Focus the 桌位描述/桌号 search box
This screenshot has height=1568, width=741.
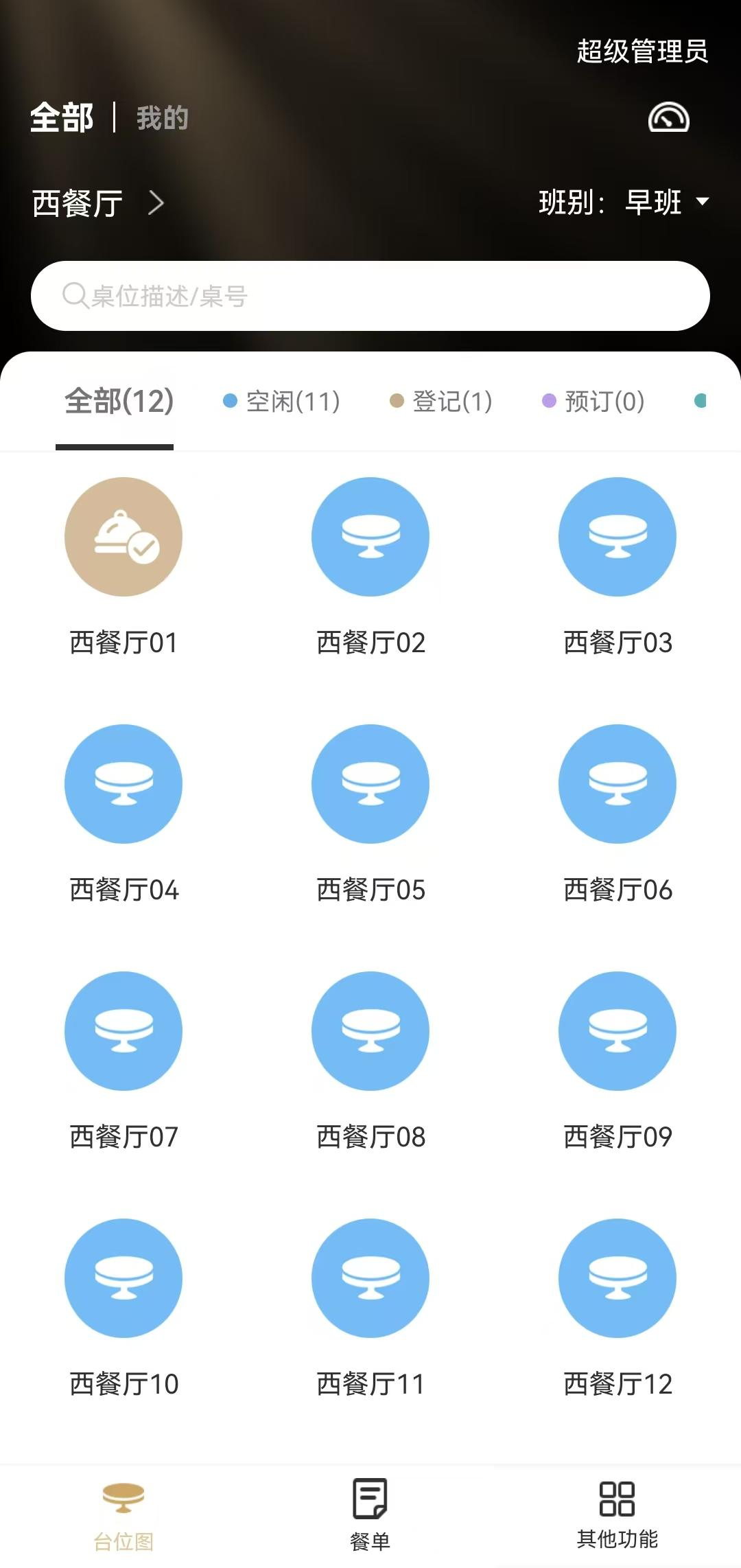pyautogui.click(x=370, y=296)
